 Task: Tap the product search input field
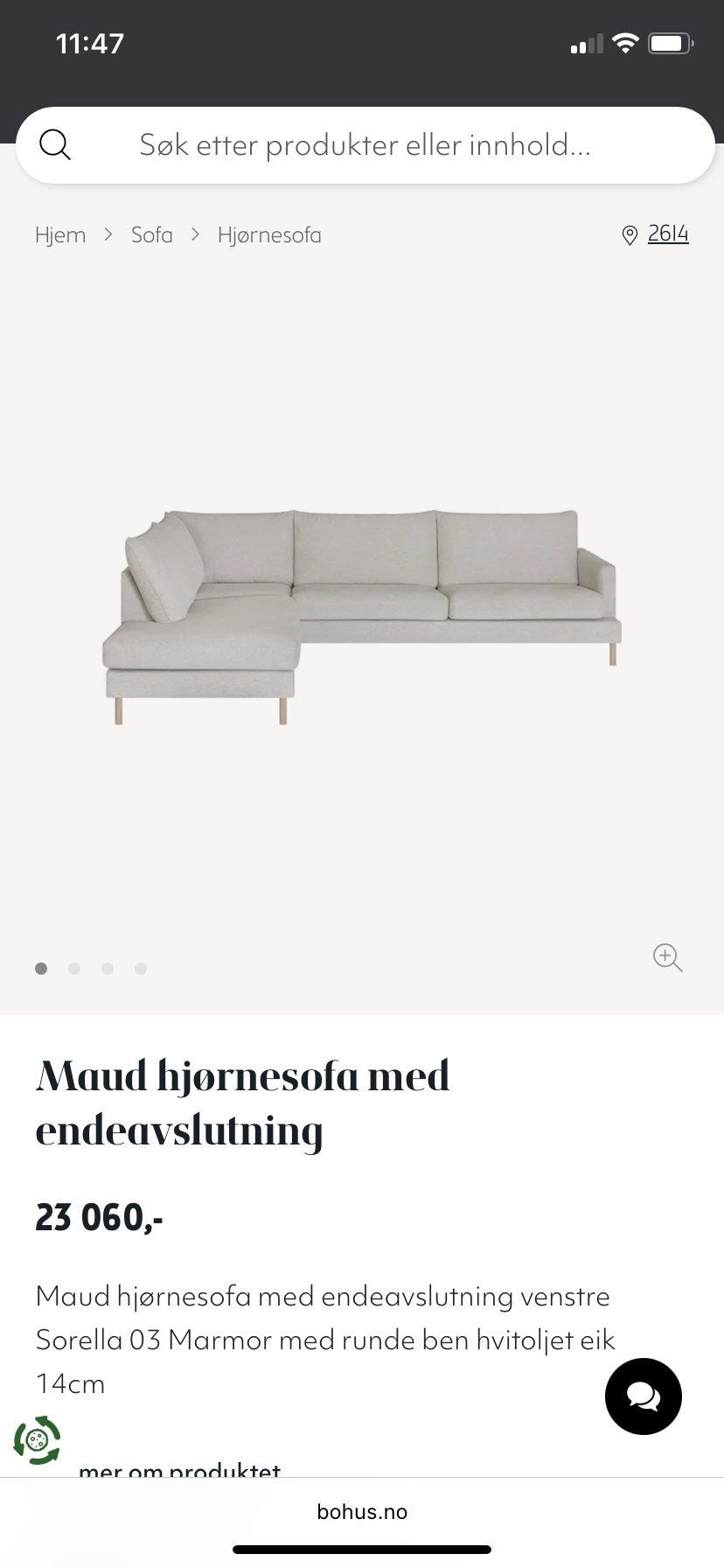click(362, 144)
